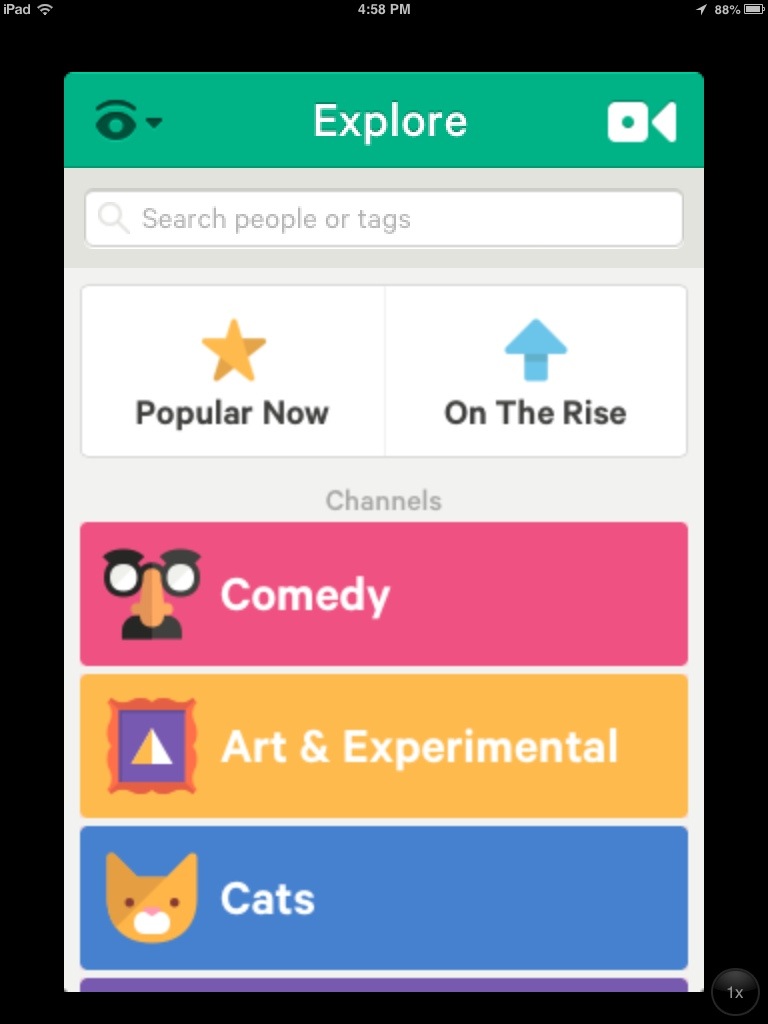Open the Art & Experimental channel
The image size is (768, 1024).
[x=384, y=746]
